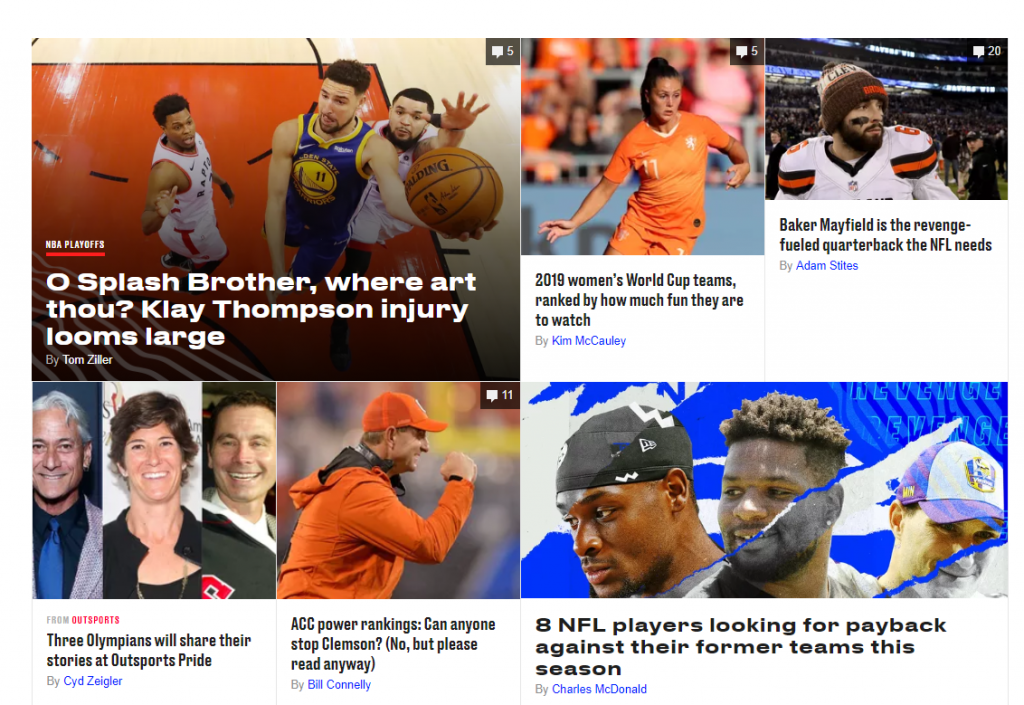Open the Three Olympians Outsports Pride story
The width and height of the screenshot is (1024, 705).
(148, 650)
